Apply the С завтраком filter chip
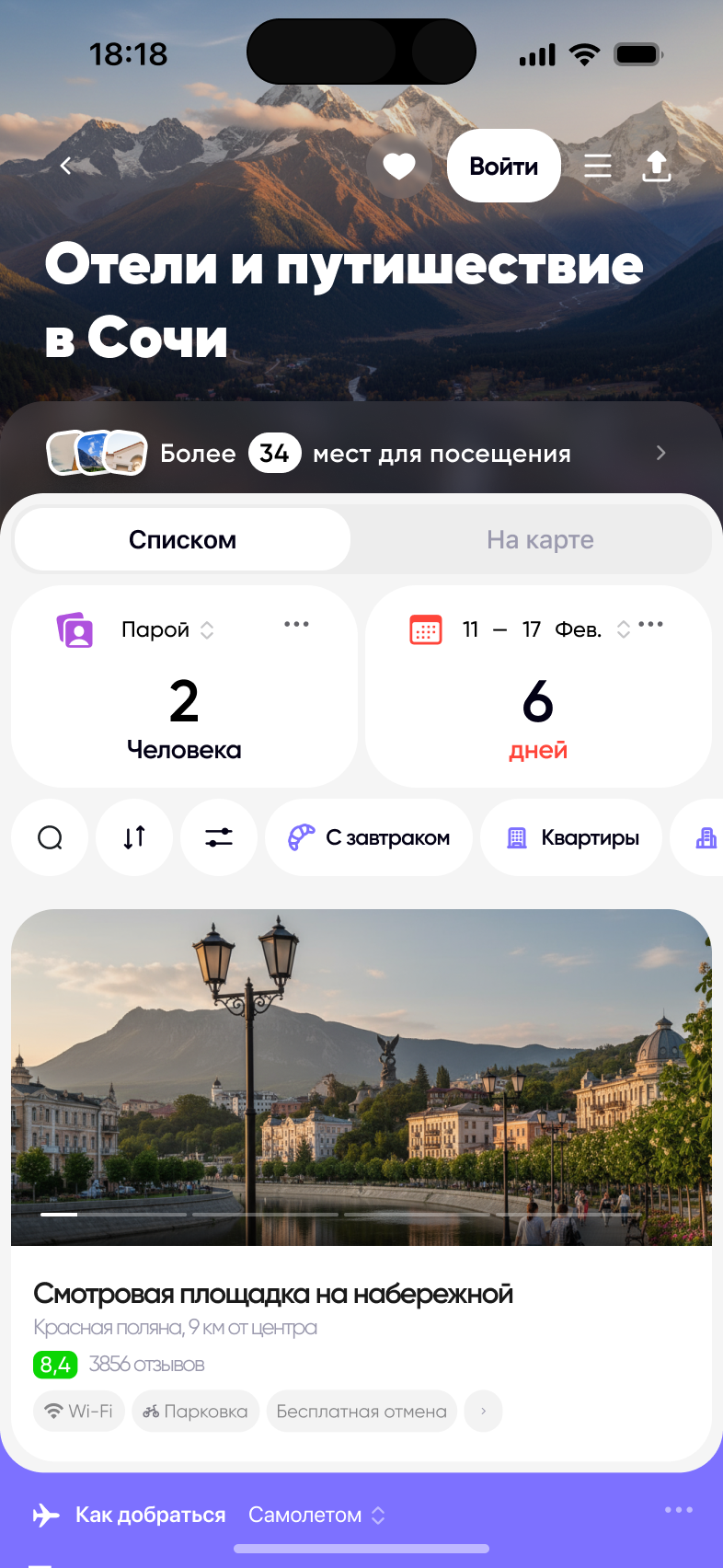 click(369, 837)
